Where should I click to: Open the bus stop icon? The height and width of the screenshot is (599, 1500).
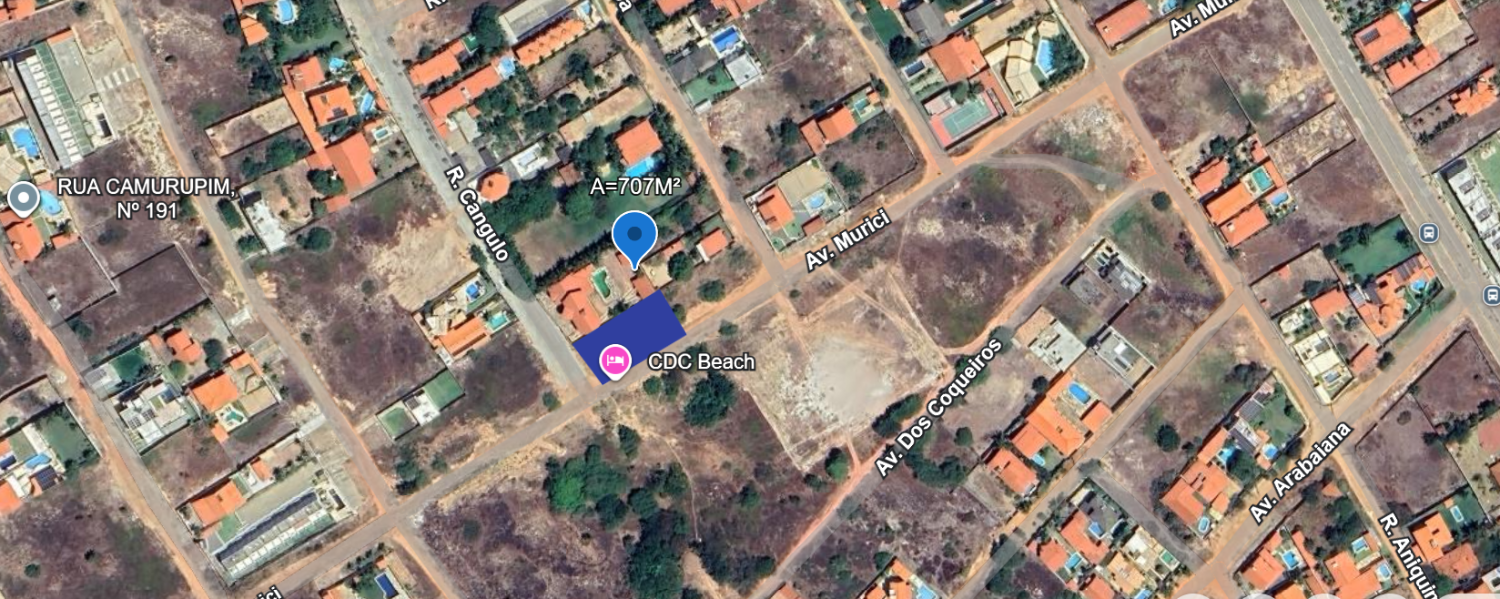click(x=1429, y=233)
